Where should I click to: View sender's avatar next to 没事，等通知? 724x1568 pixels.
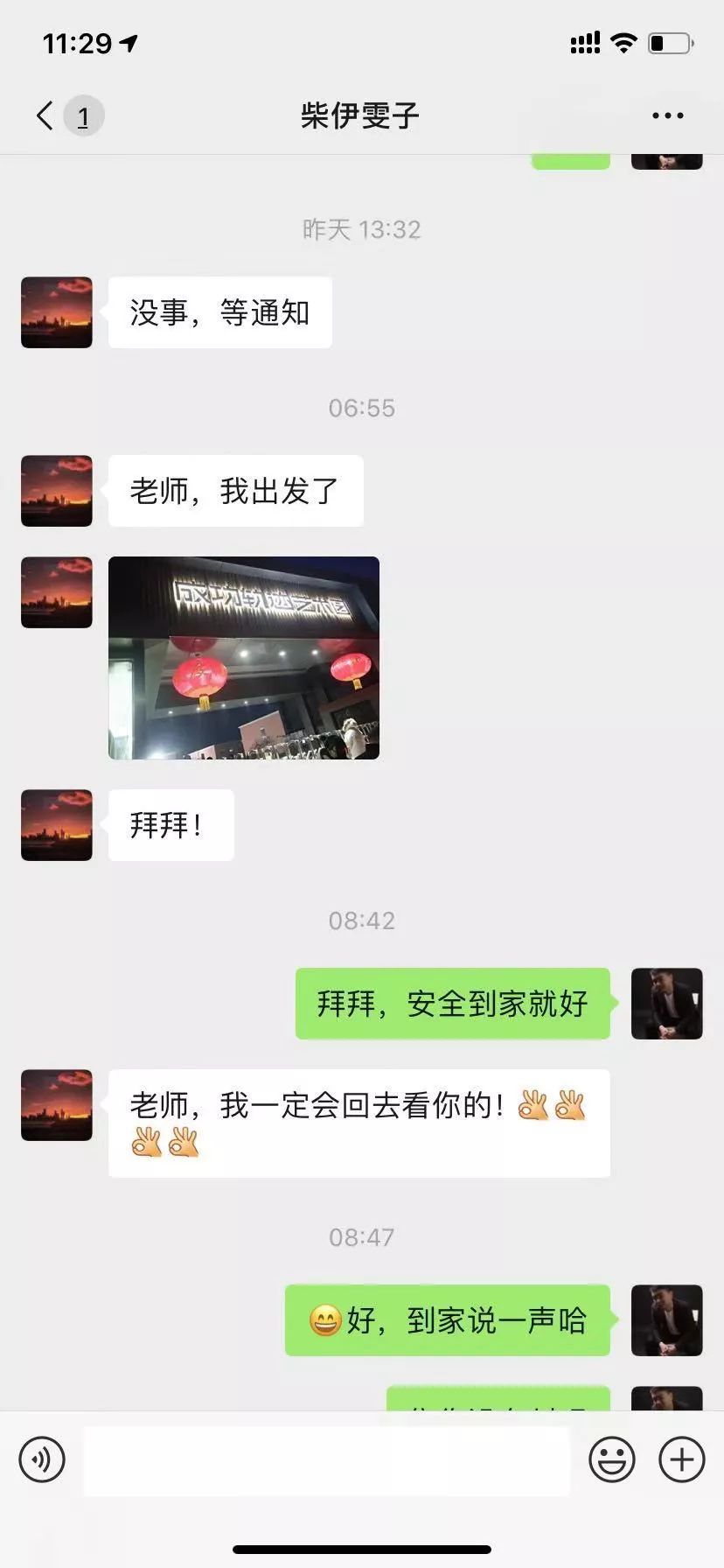click(x=57, y=312)
